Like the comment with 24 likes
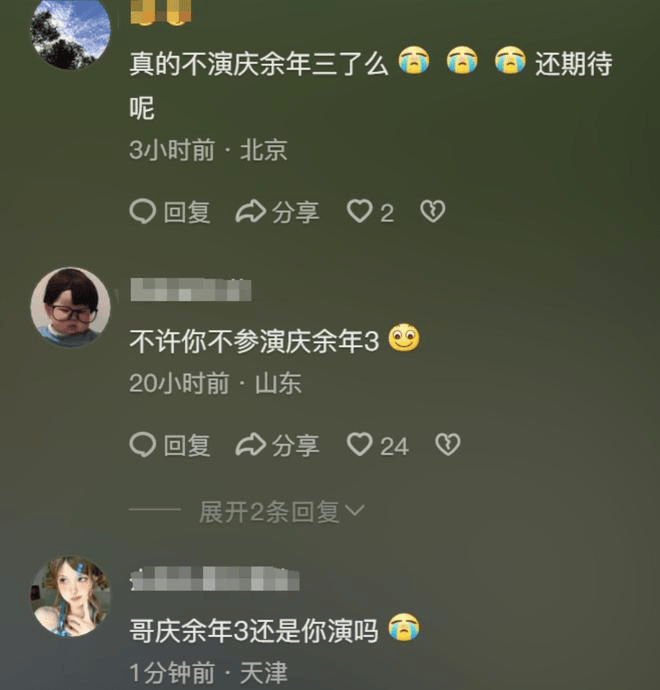 377,445
